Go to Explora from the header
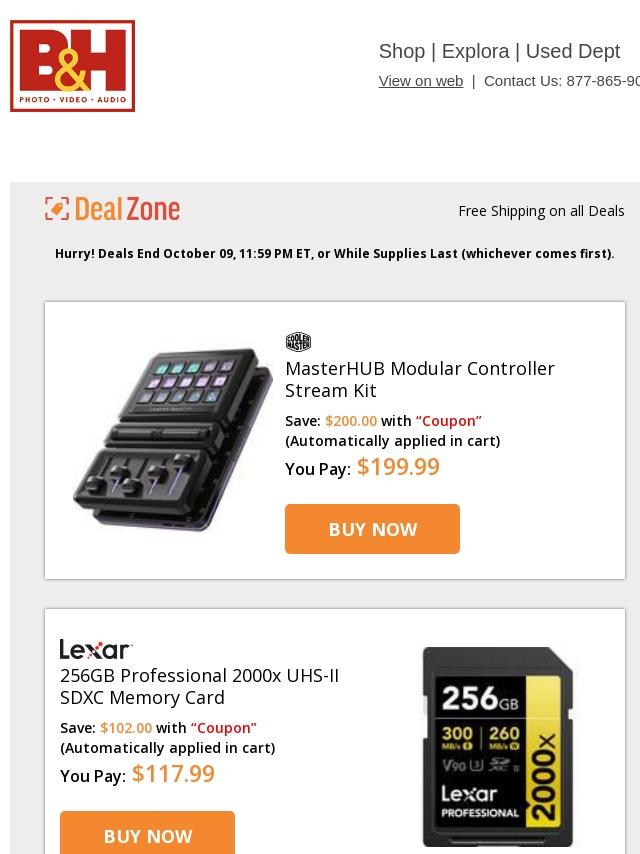Viewport: 640px width, 854px height. (x=475, y=51)
